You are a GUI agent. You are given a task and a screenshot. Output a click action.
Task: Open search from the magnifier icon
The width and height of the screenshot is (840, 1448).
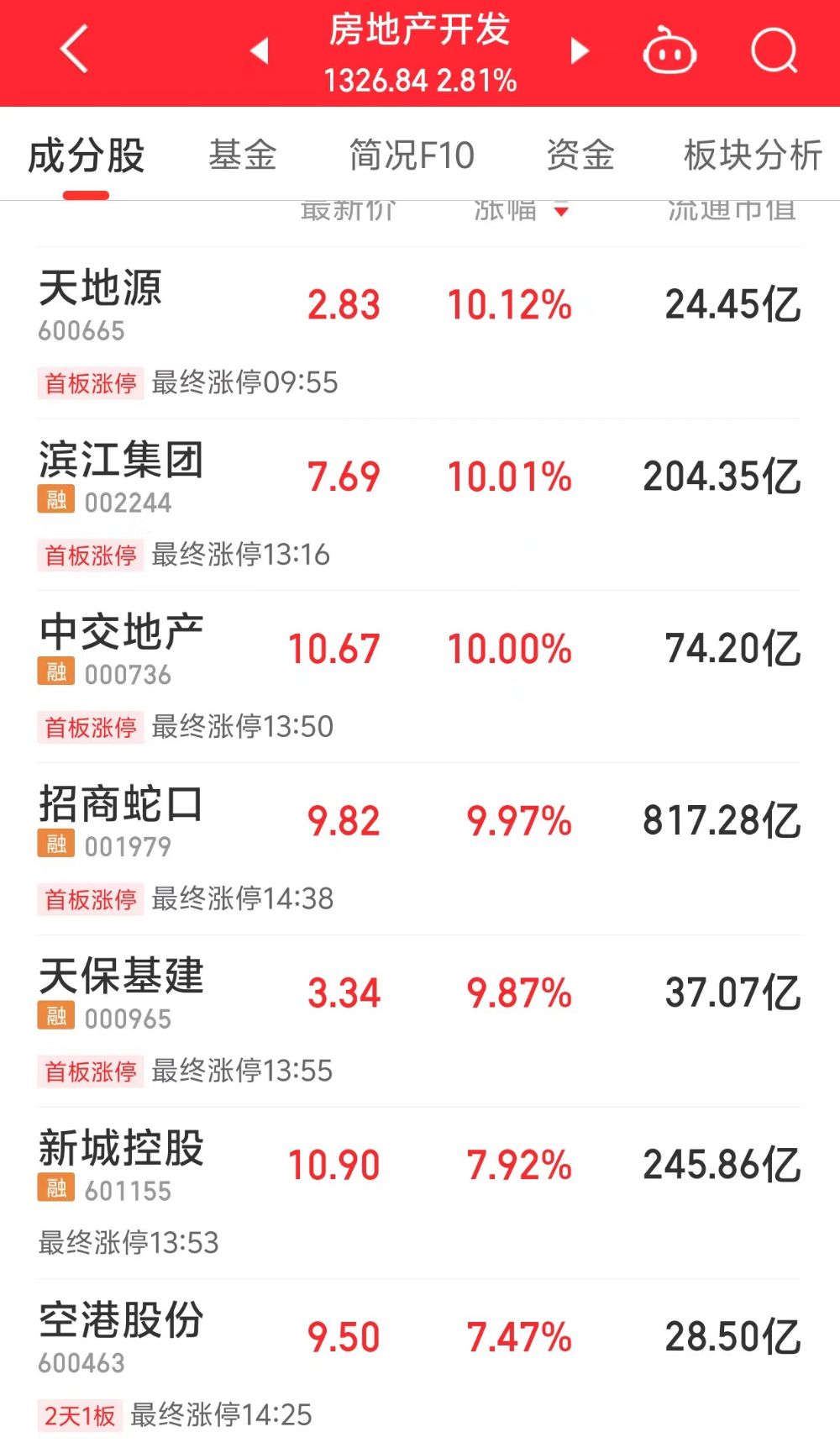774,50
